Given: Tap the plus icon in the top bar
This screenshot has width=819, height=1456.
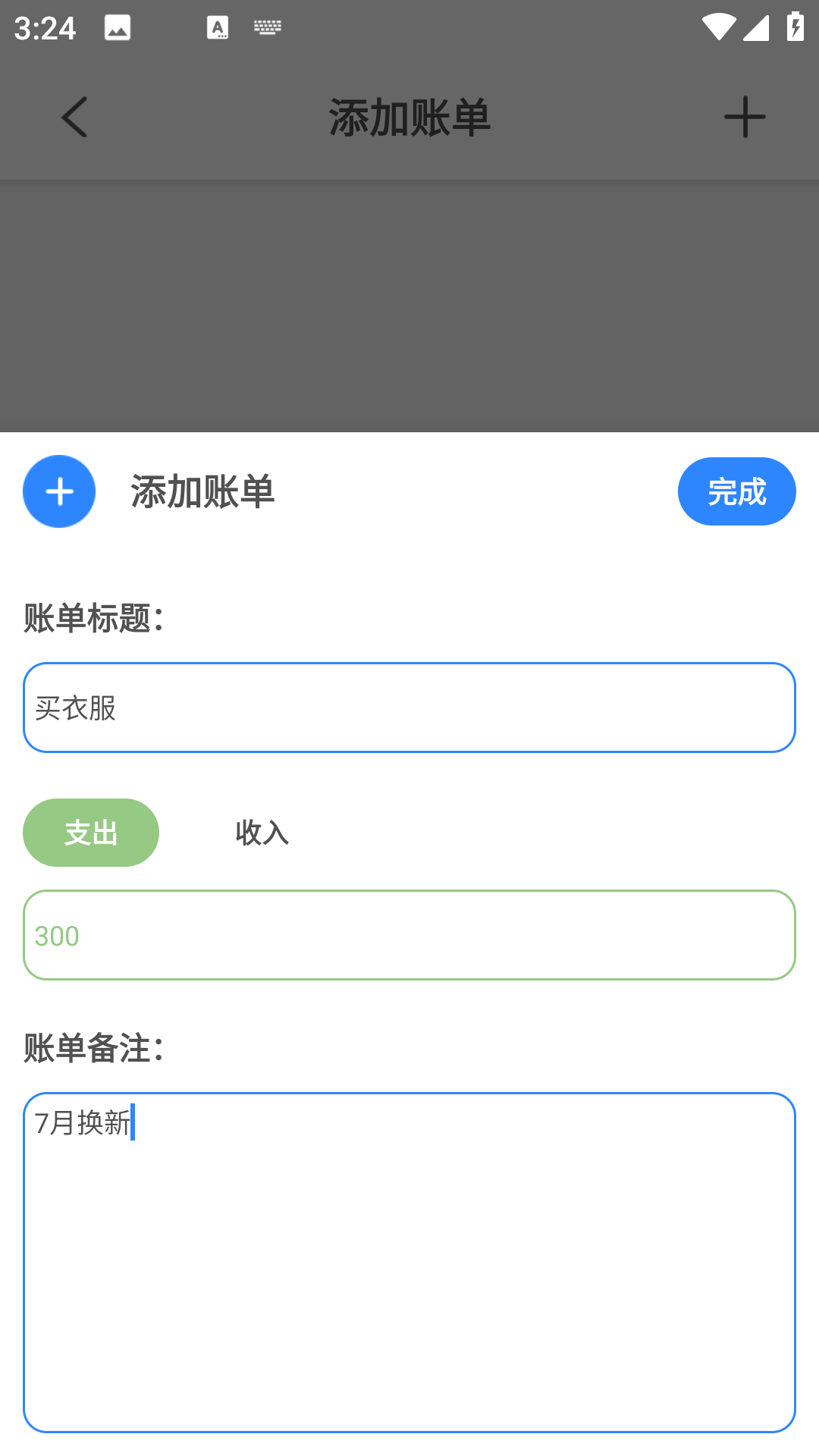Looking at the screenshot, I should click(x=744, y=118).
